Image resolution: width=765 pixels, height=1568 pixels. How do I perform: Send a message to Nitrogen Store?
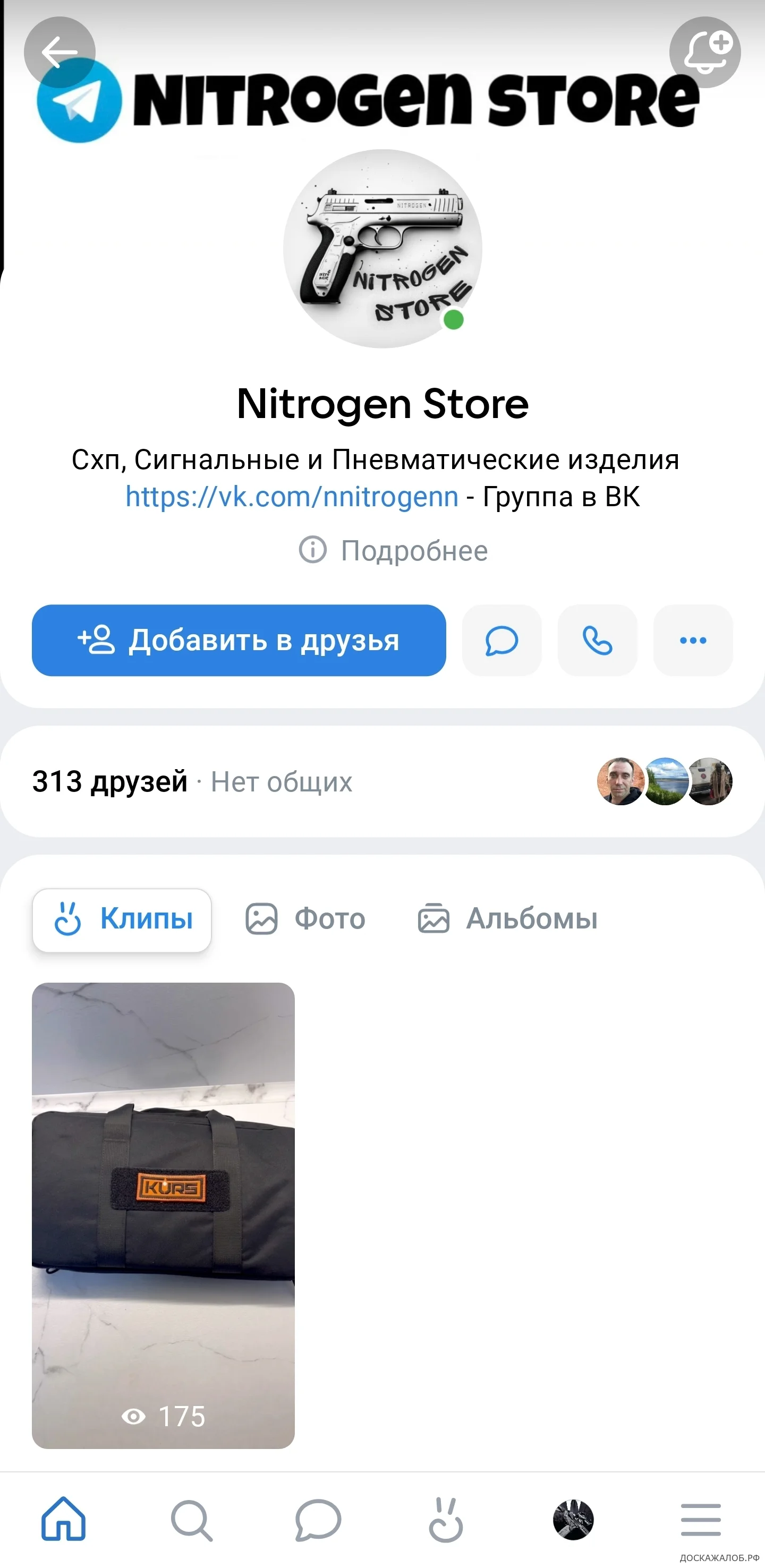tap(501, 641)
